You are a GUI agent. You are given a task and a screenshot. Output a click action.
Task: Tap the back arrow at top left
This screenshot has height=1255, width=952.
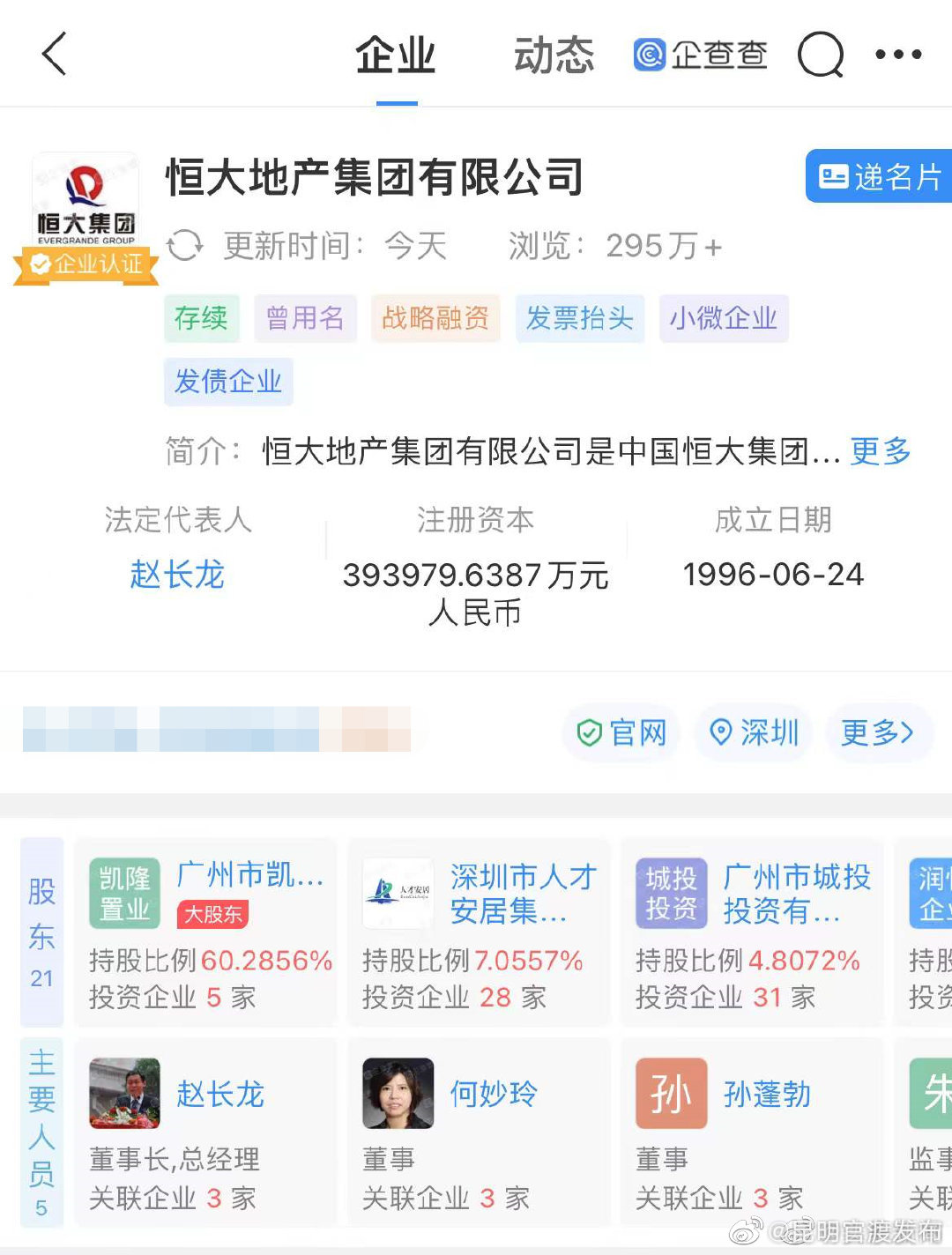[x=53, y=53]
